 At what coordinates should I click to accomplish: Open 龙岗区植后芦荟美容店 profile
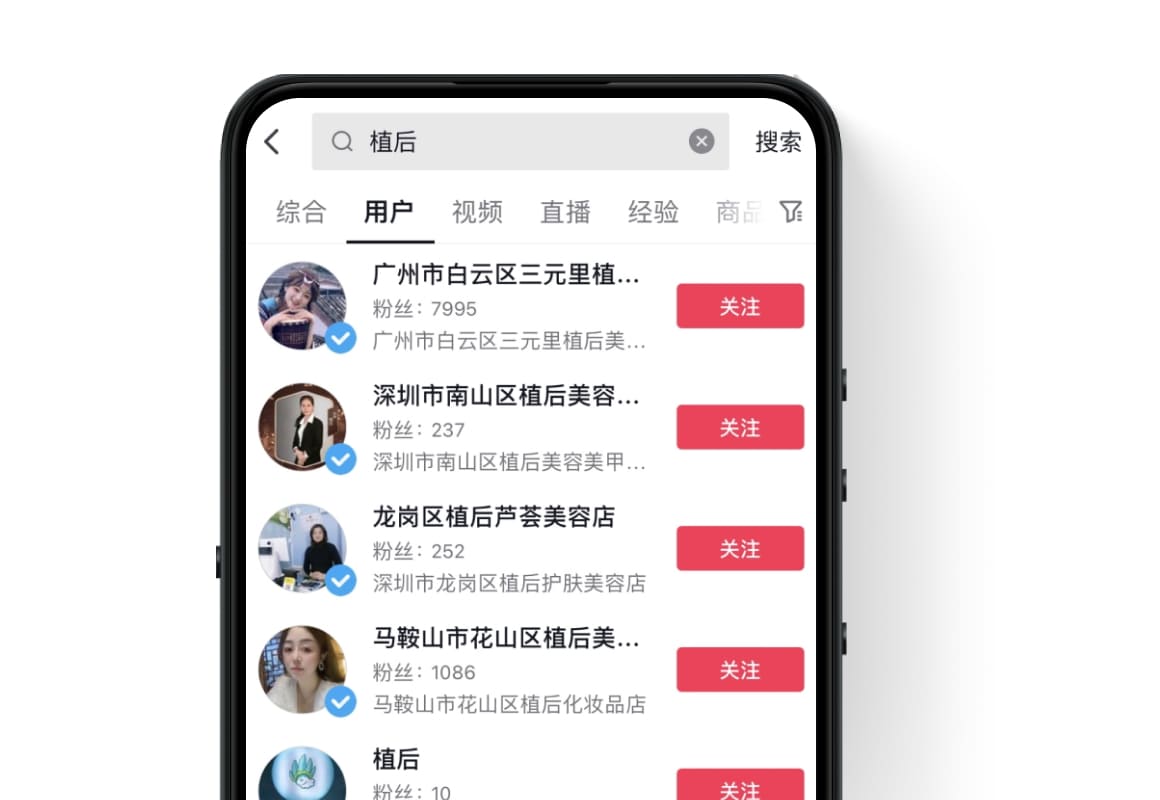tap(493, 518)
